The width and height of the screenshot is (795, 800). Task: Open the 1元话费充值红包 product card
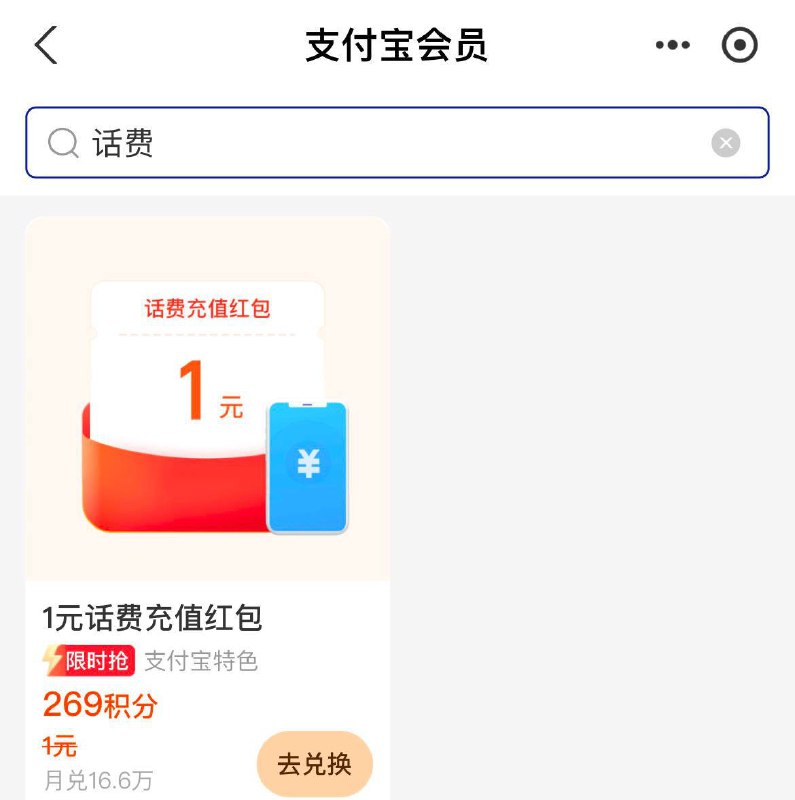click(x=207, y=500)
